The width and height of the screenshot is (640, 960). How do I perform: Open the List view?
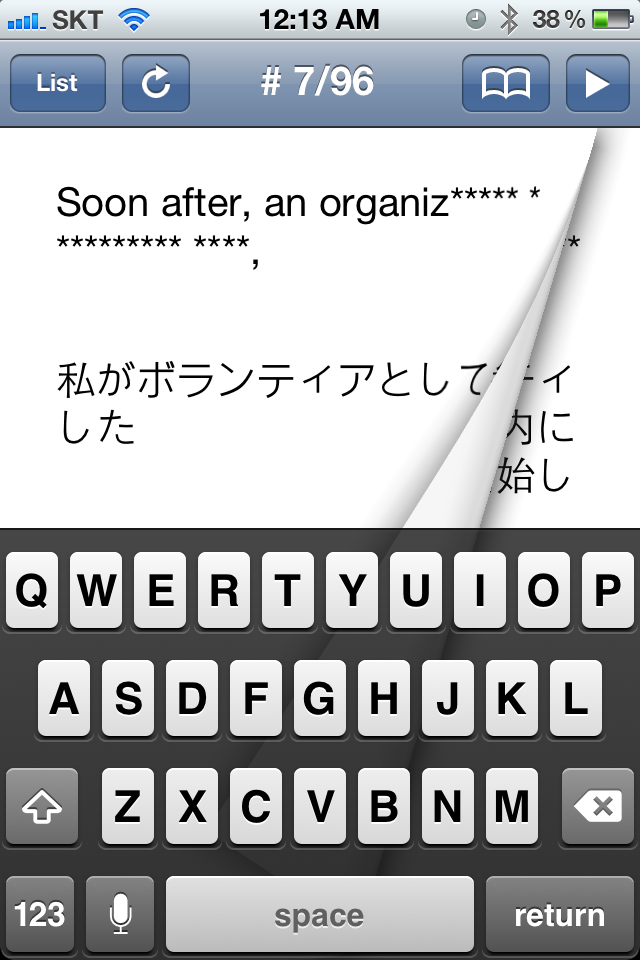(x=57, y=83)
